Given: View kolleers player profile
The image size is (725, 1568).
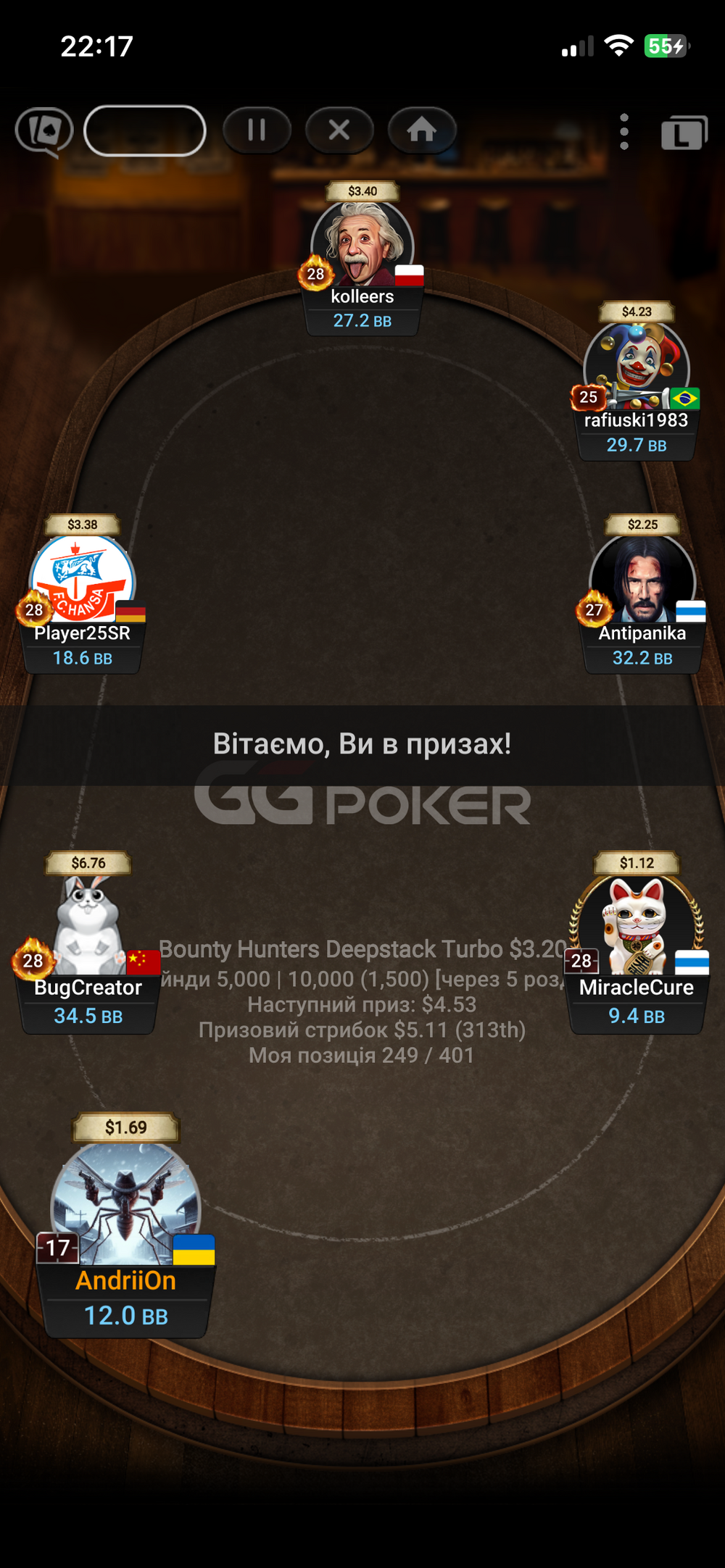Looking at the screenshot, I should [362, 243].
